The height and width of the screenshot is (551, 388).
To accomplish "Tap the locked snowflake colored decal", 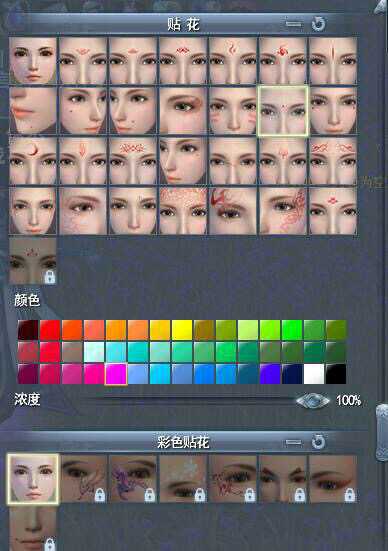I will tap(183, 479).
